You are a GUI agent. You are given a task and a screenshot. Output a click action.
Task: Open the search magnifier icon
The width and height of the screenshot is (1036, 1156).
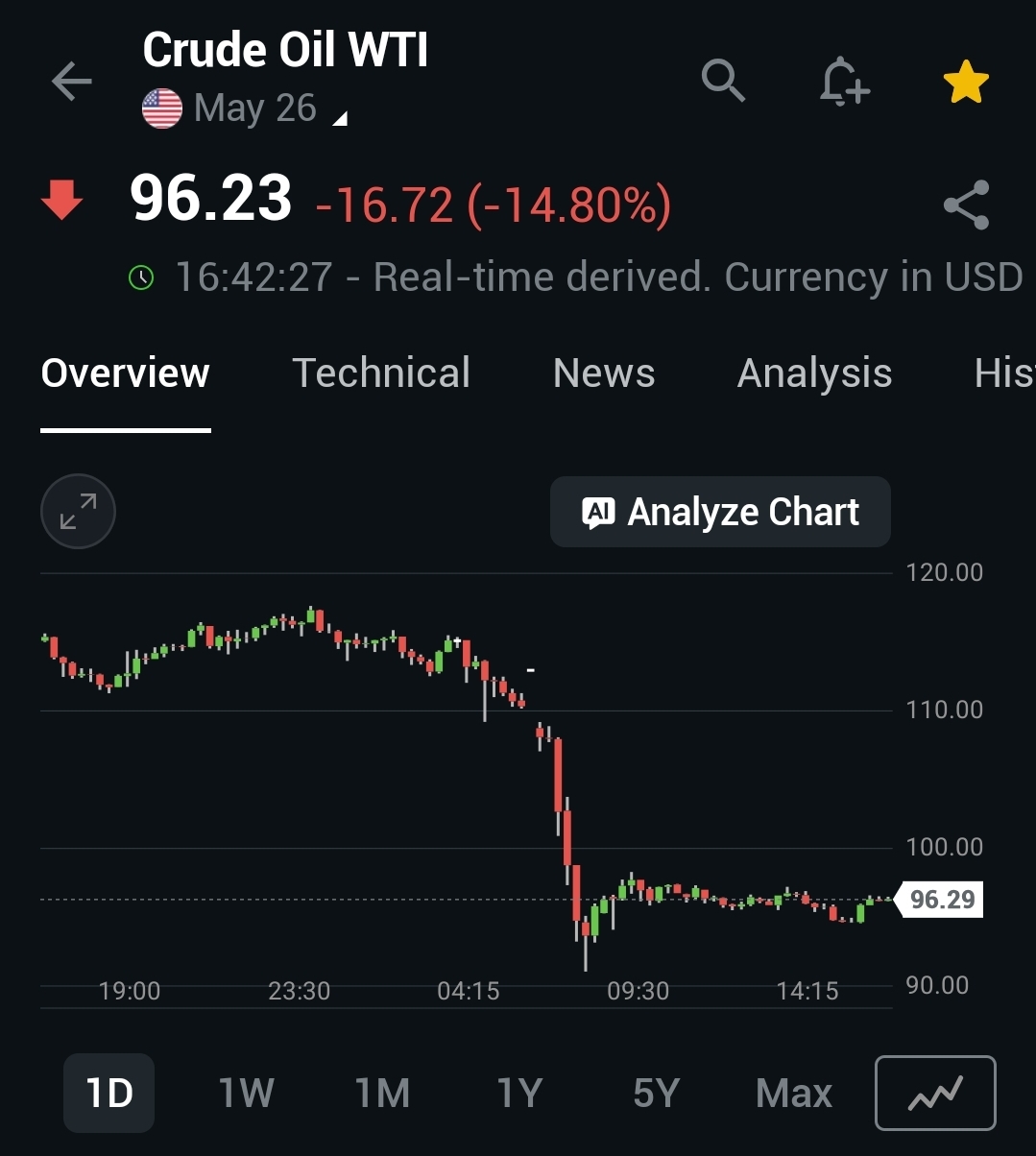[x=723, y=81]
